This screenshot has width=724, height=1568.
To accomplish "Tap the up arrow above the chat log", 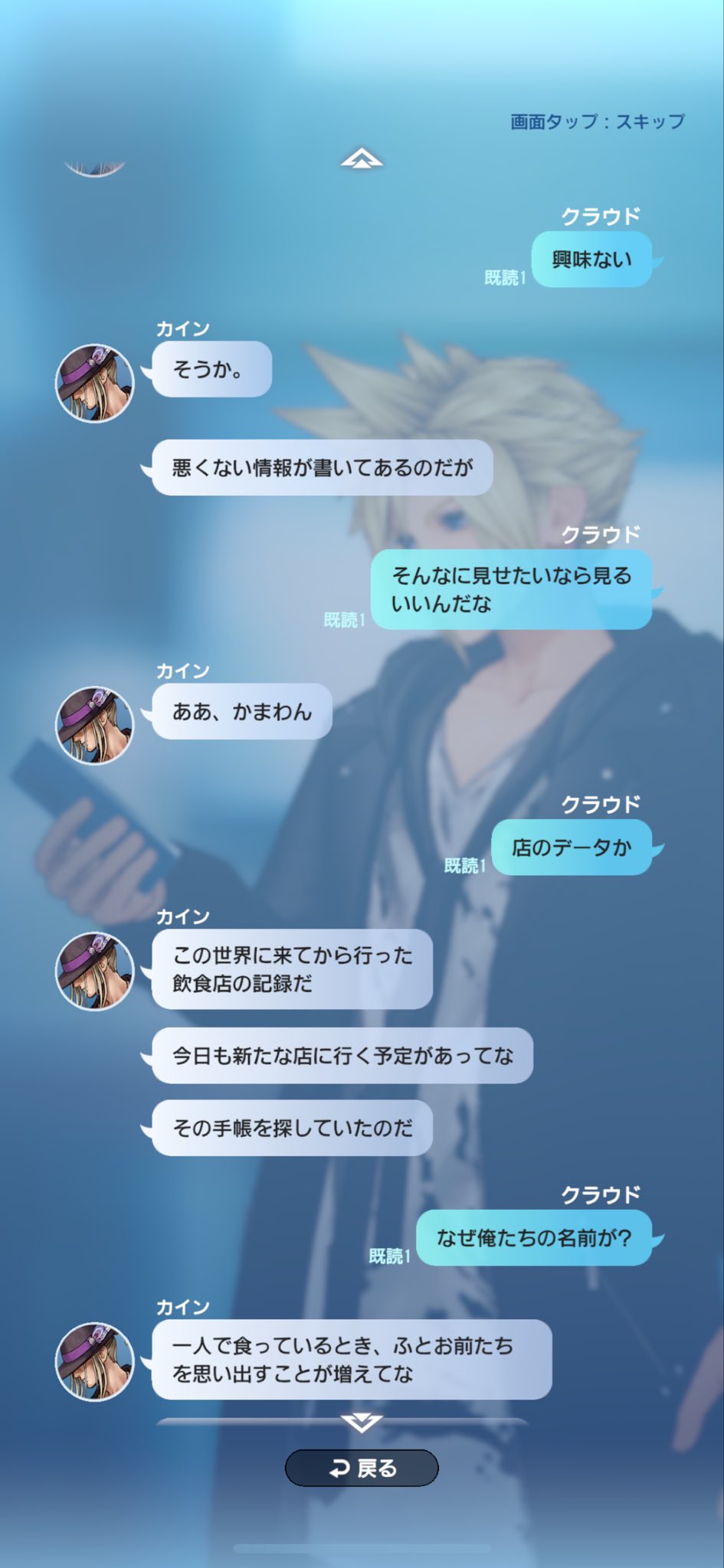I will 362,159.
